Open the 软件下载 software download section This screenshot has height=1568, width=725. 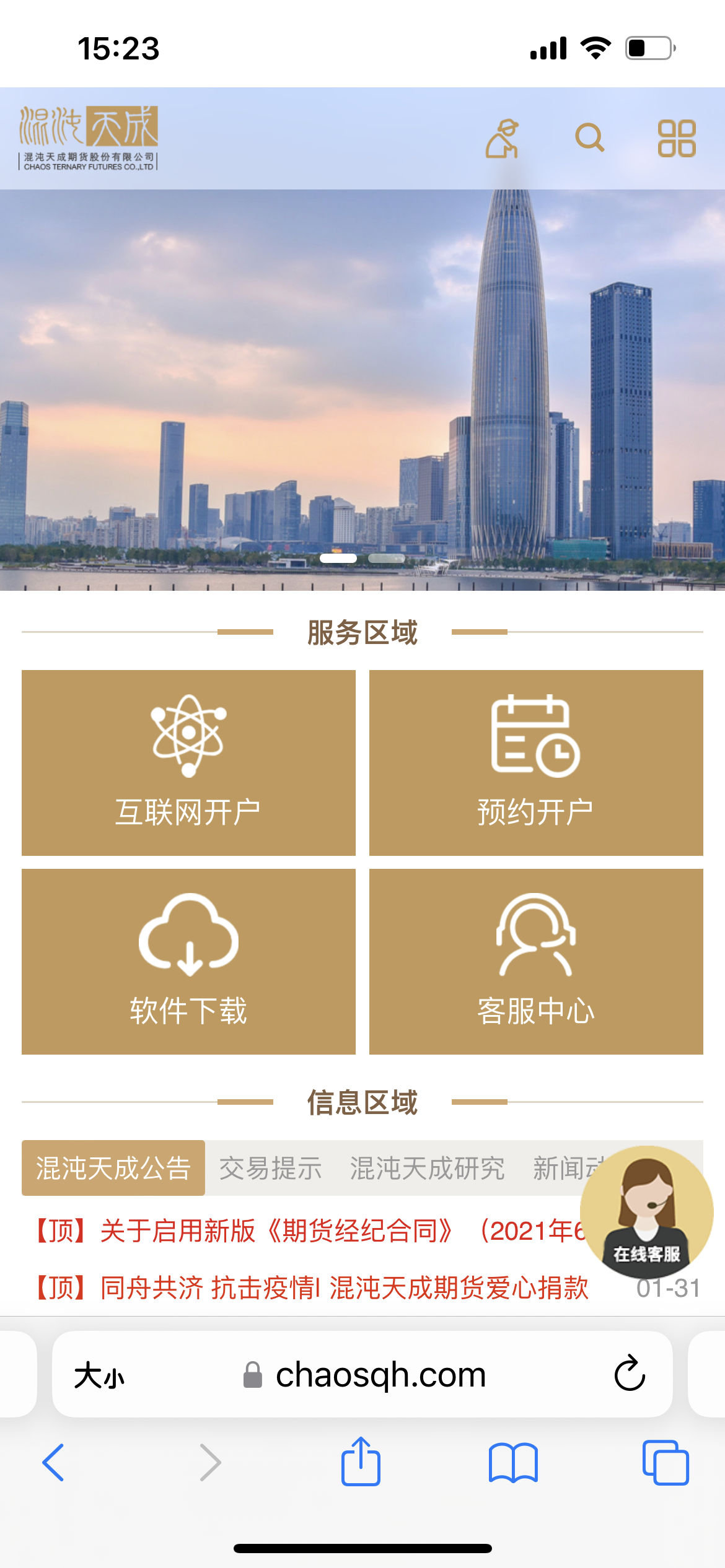pos(188,960)
